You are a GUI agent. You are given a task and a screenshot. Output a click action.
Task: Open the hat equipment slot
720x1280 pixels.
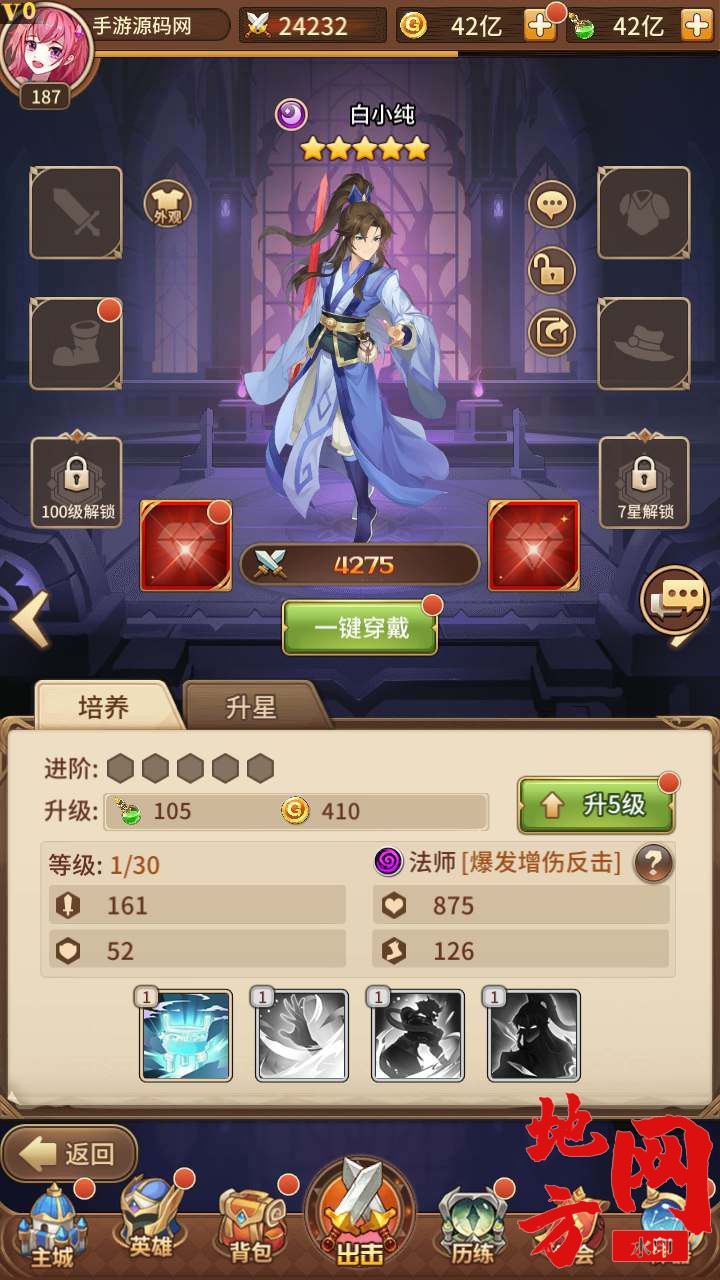tap(644, 343)
